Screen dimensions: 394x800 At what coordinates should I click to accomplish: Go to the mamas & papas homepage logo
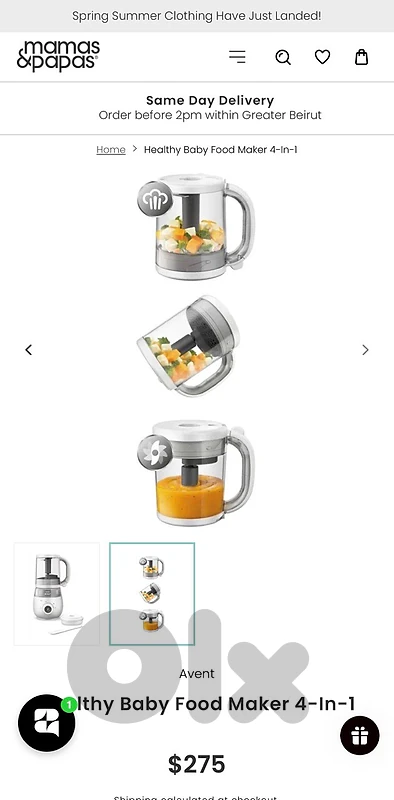[58, 56]
